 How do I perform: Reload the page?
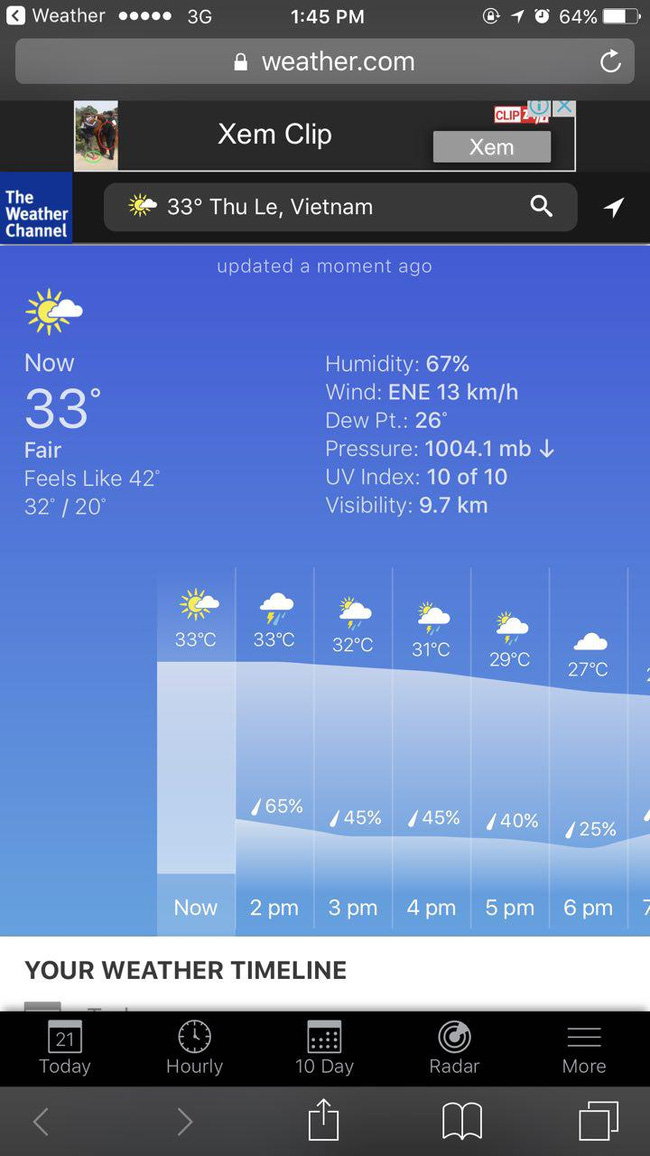(x=610, y=62)
